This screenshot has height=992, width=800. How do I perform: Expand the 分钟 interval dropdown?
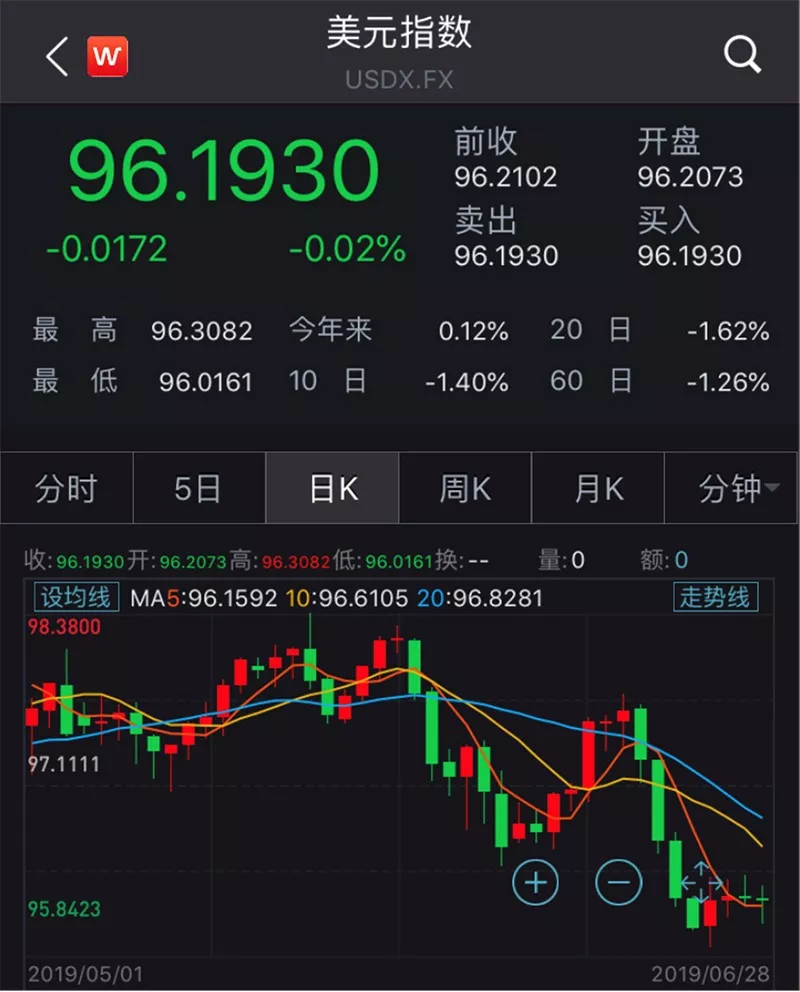(738, 489)
